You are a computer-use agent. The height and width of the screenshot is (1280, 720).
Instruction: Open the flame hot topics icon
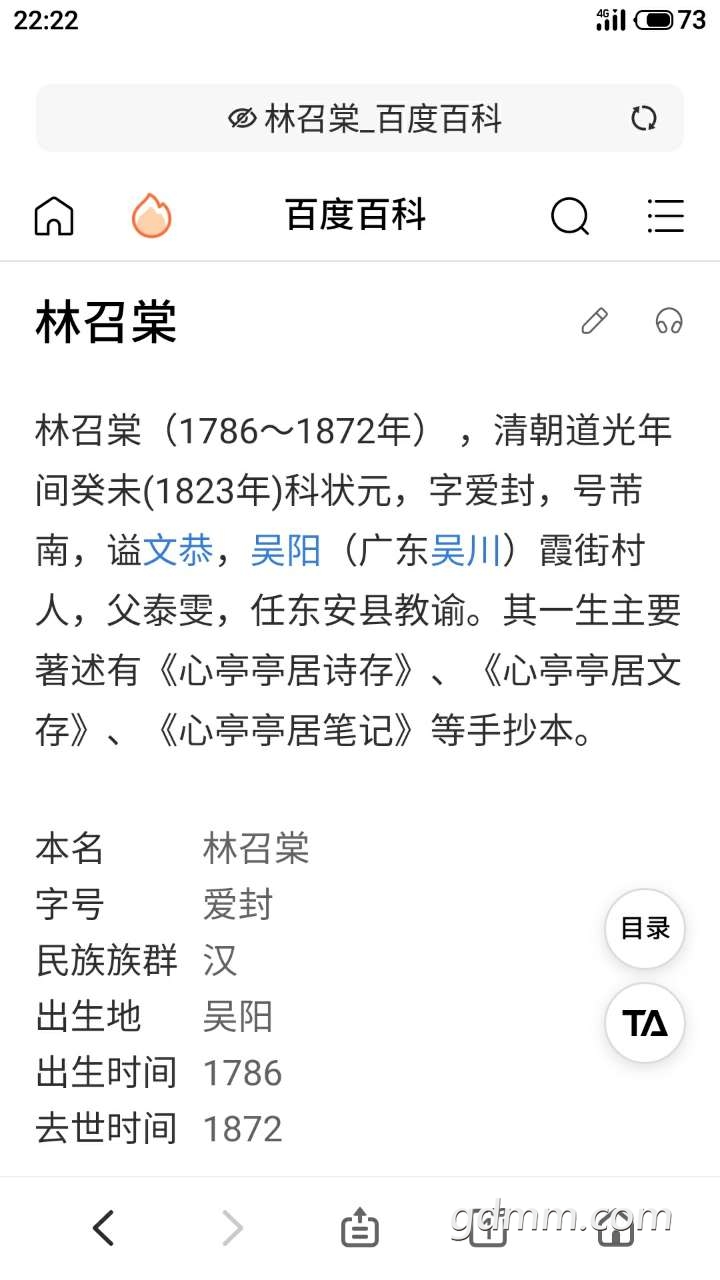click(x=152, y=216)
